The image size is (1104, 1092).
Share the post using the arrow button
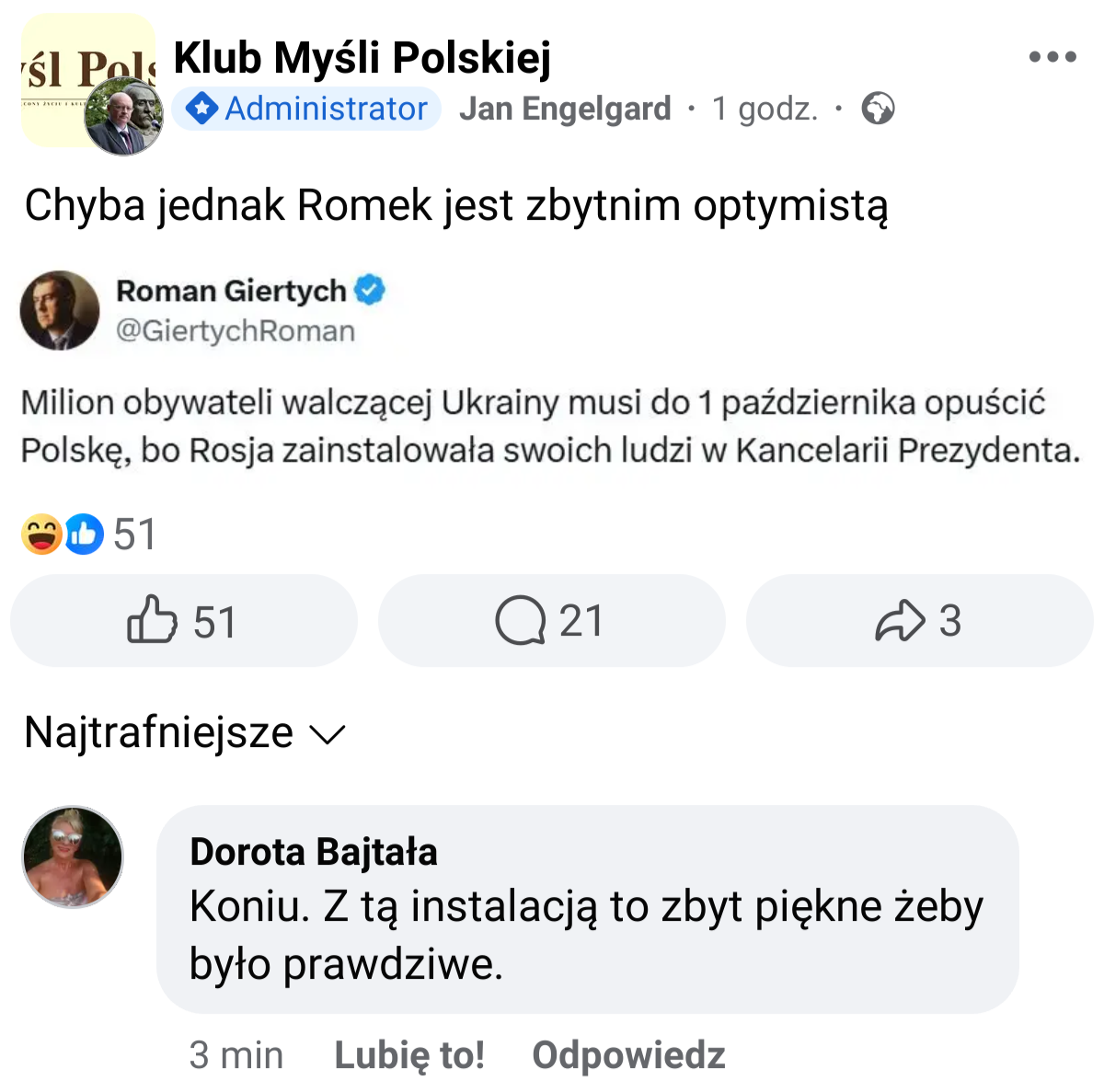[x=919, y=621]
